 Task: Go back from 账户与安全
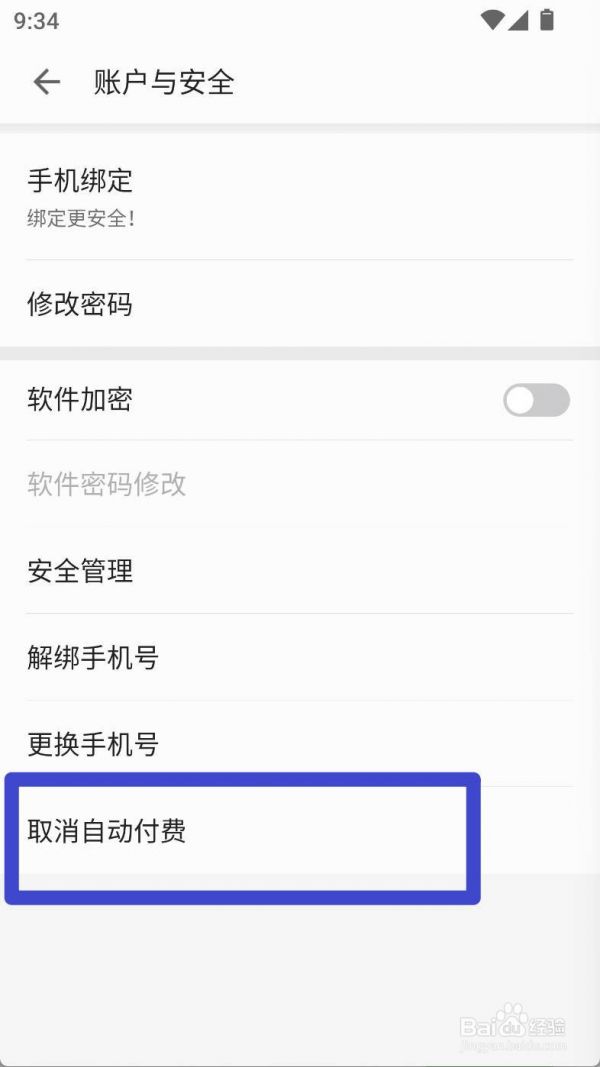(x=47, y=82)
